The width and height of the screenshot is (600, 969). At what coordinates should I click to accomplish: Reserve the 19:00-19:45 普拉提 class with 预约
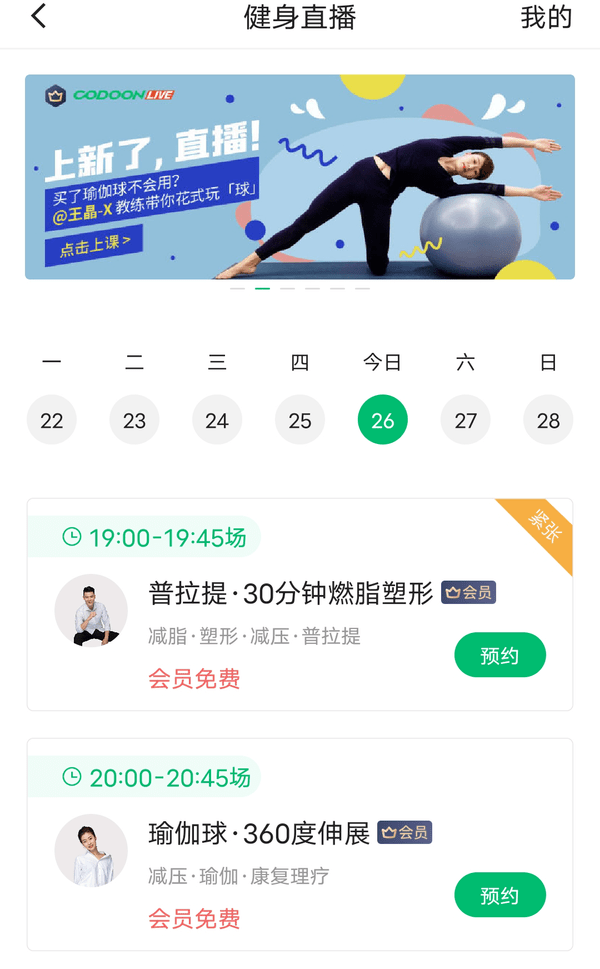pyautogui.click(x=500, y=655)
